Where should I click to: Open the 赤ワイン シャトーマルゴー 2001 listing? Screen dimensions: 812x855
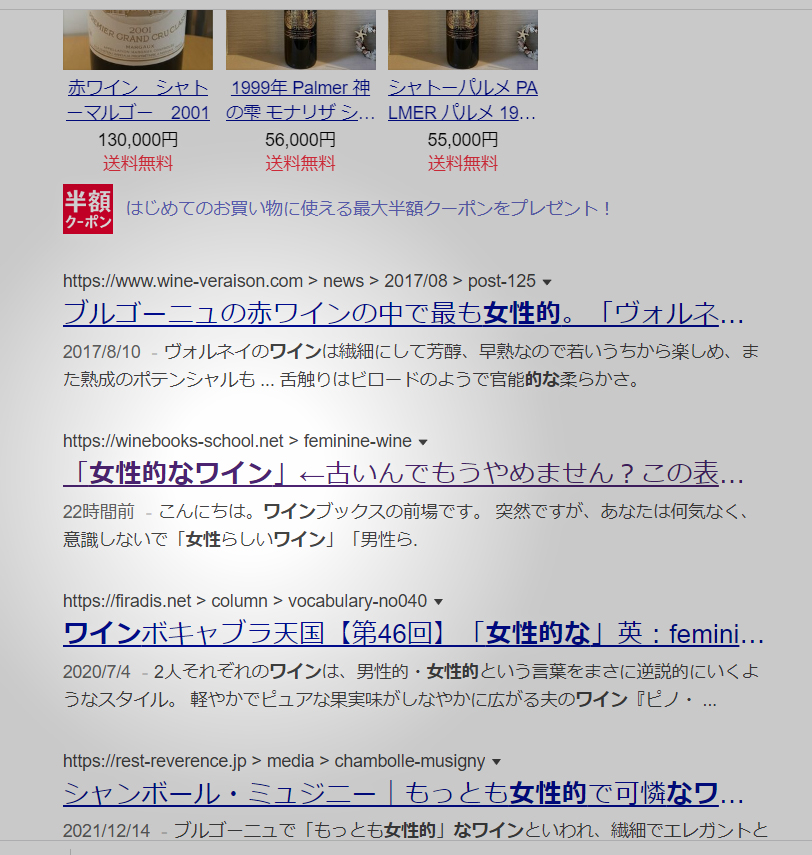pyautogui.click(x=138, y=99)
